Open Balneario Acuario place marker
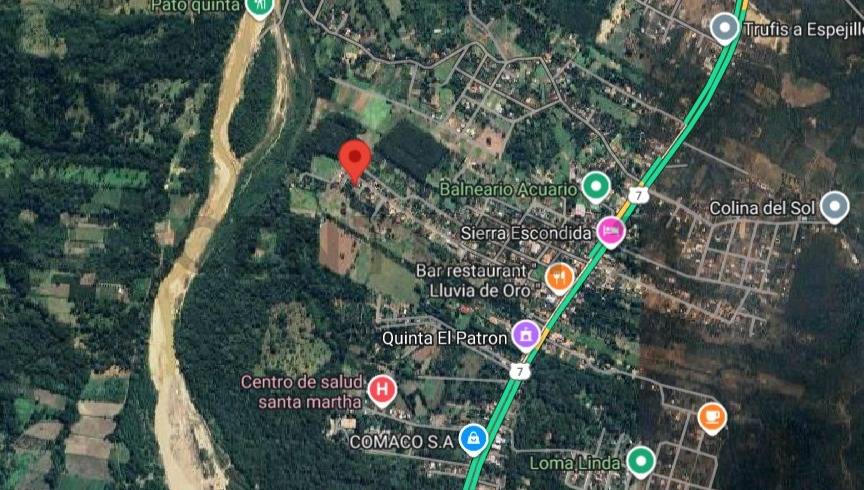Screen dimensions: 864x490 coord(596,186)
